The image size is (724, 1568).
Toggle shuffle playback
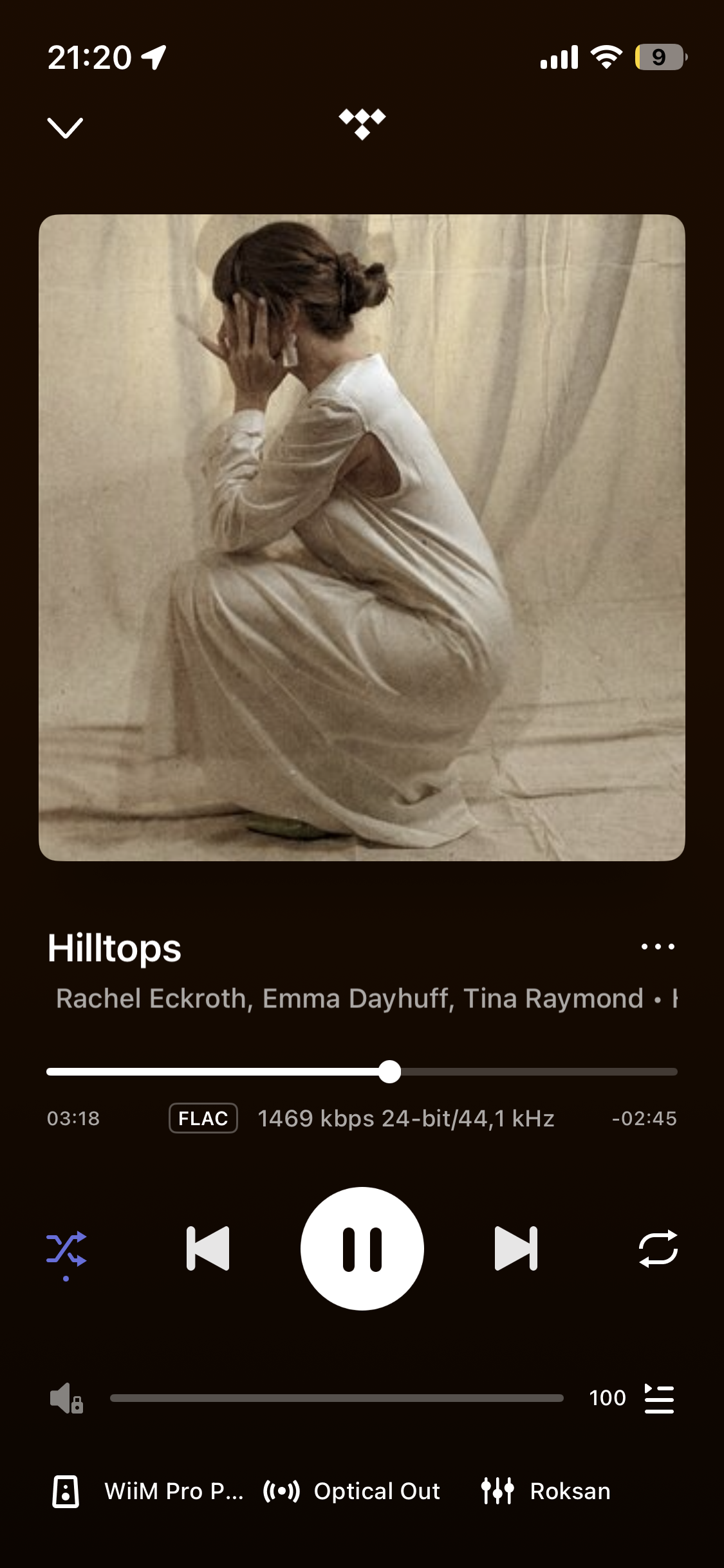[66, 1249]
